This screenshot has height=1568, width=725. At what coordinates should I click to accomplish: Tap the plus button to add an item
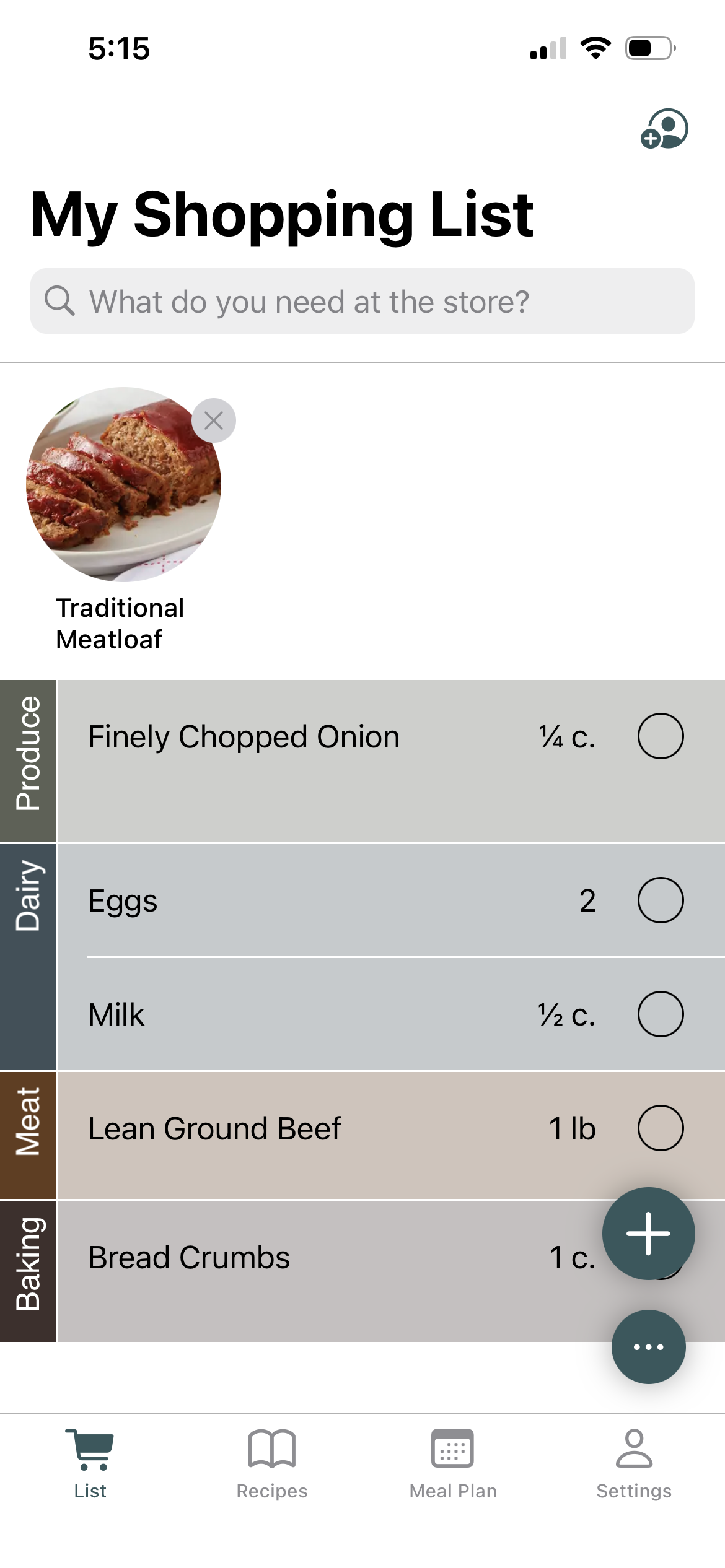click(648, 1233)
